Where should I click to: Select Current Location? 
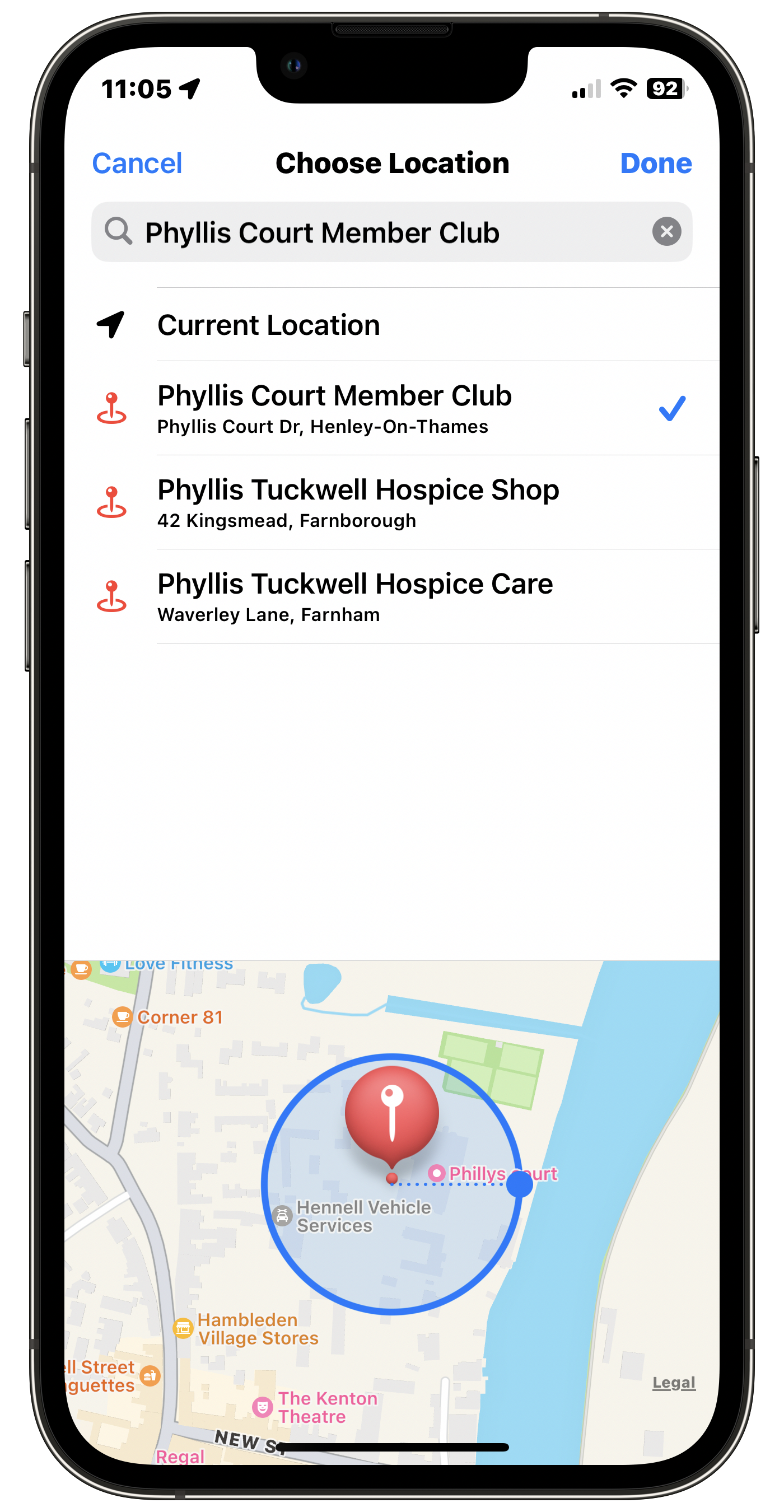point(269,325)
